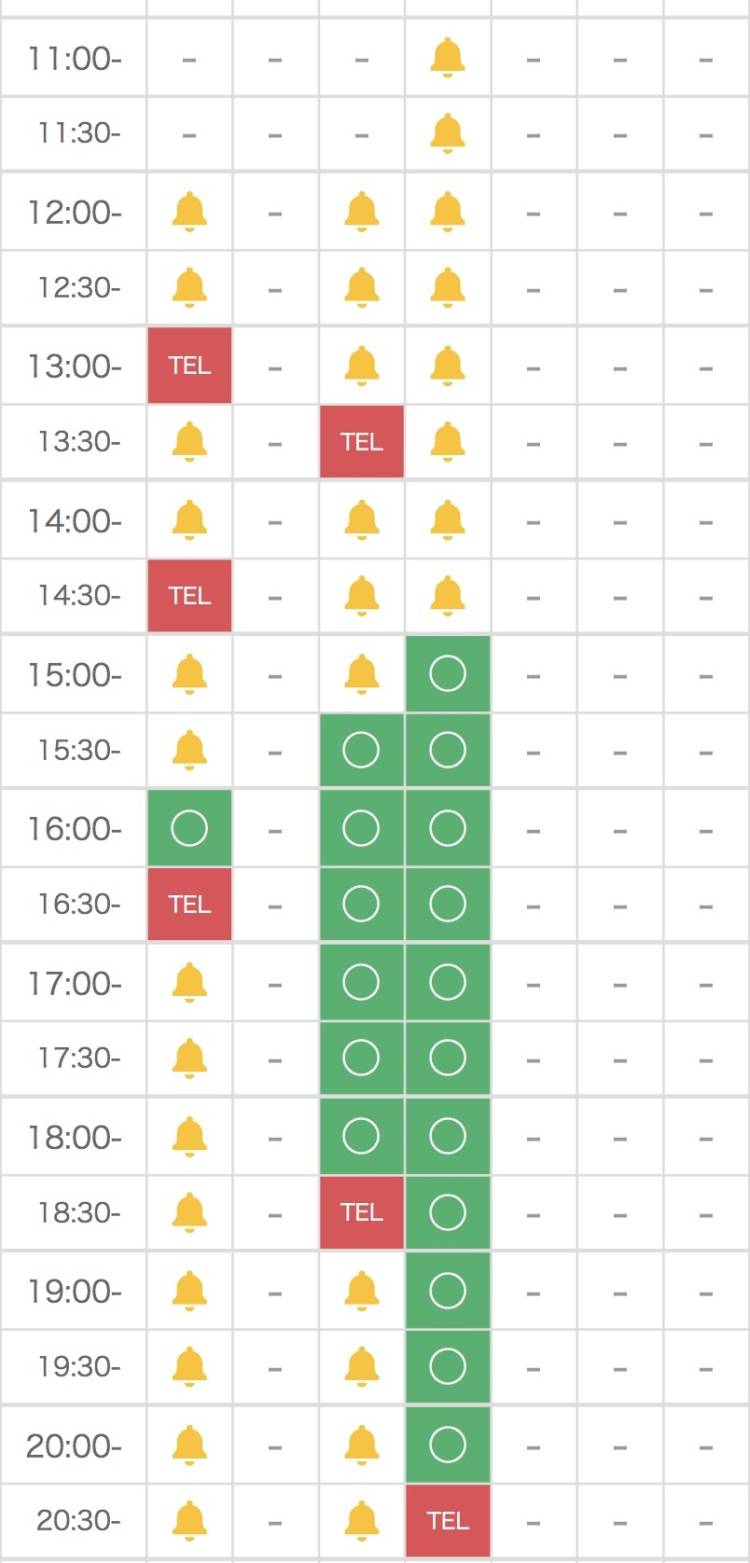Tap the TEL cell at 16:30
The width and height of the screenshot is (750, 1563).
[x=189, y=904]
